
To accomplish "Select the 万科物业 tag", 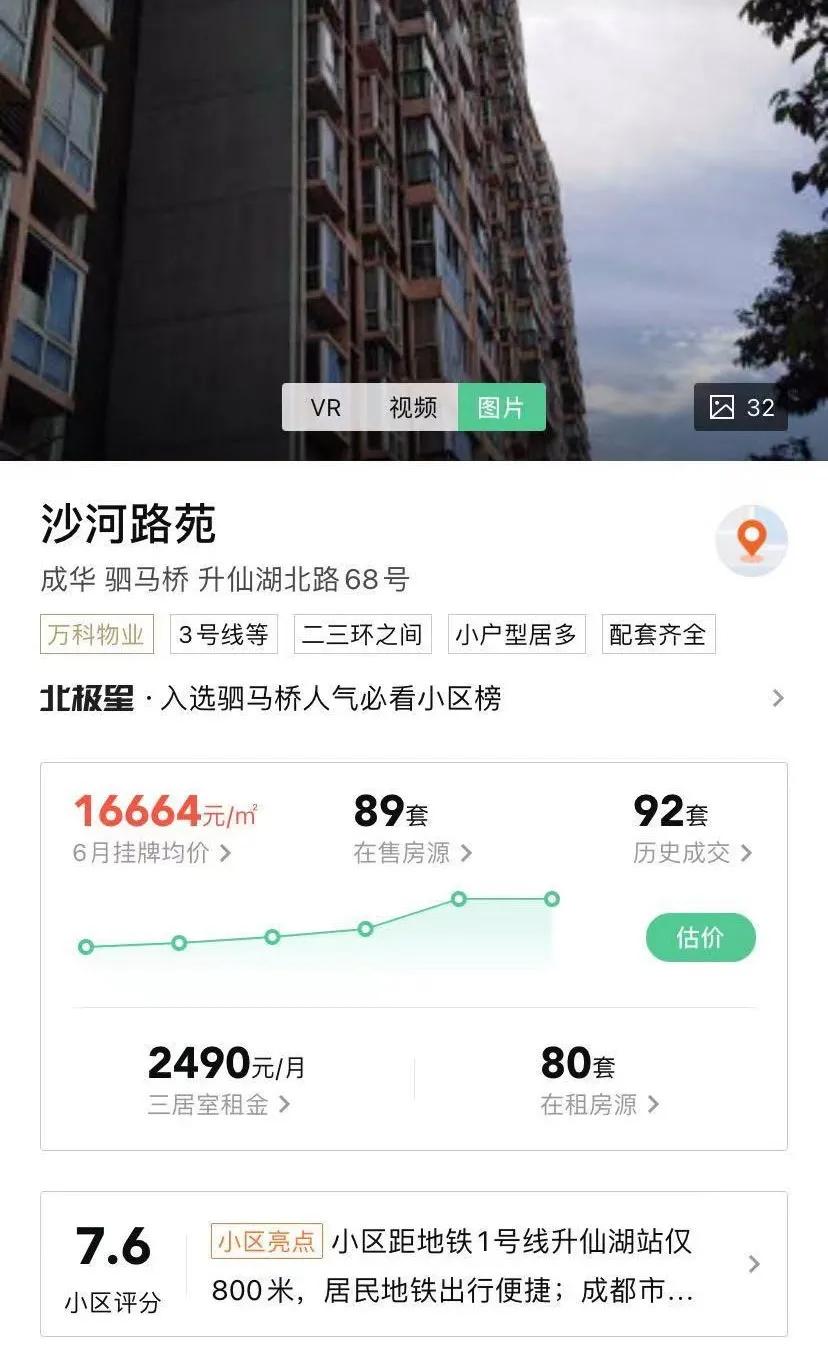I will tap(95, 634).
